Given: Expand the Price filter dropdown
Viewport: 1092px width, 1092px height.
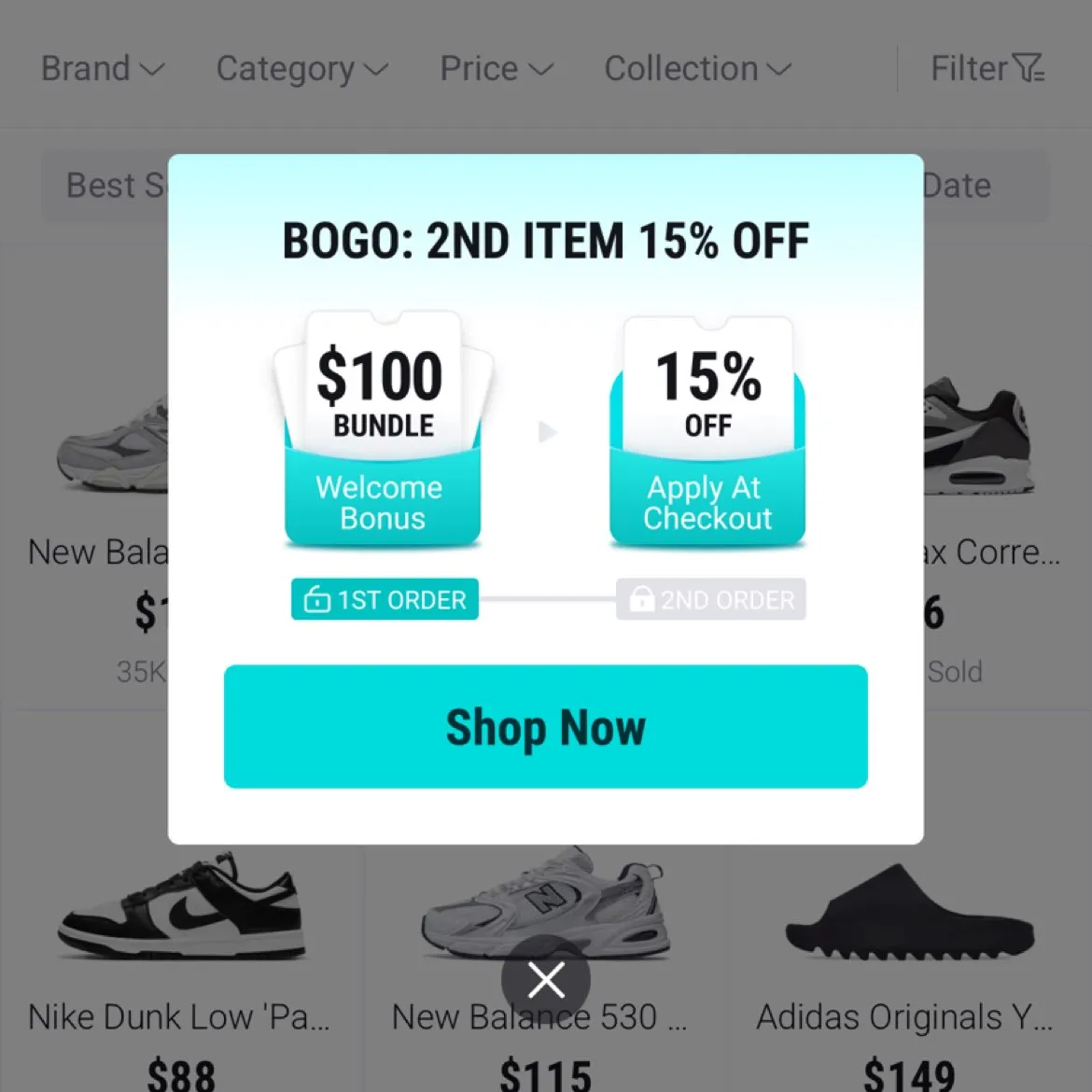Looking at the screenshot, I should click(497, 69).
